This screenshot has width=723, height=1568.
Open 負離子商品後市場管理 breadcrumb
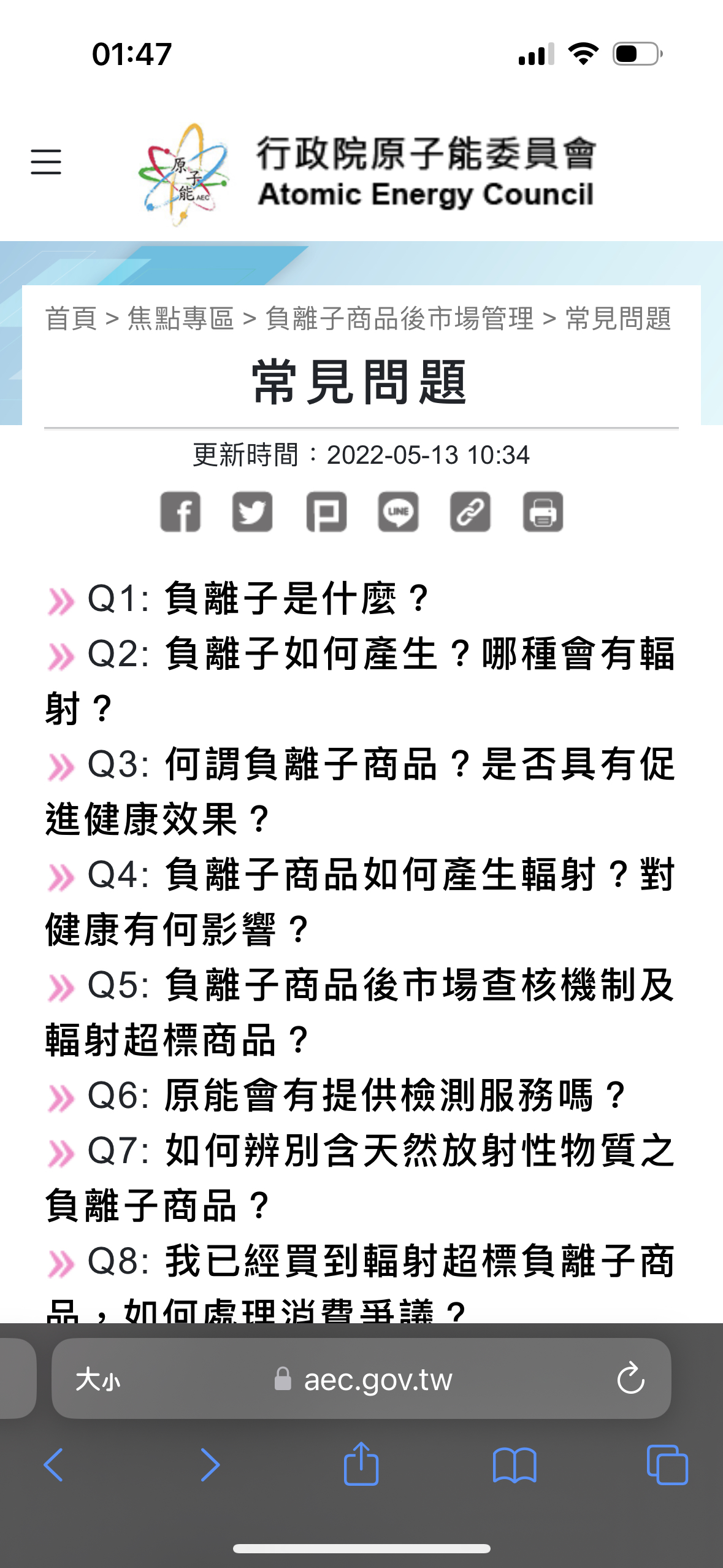(400, 318)
